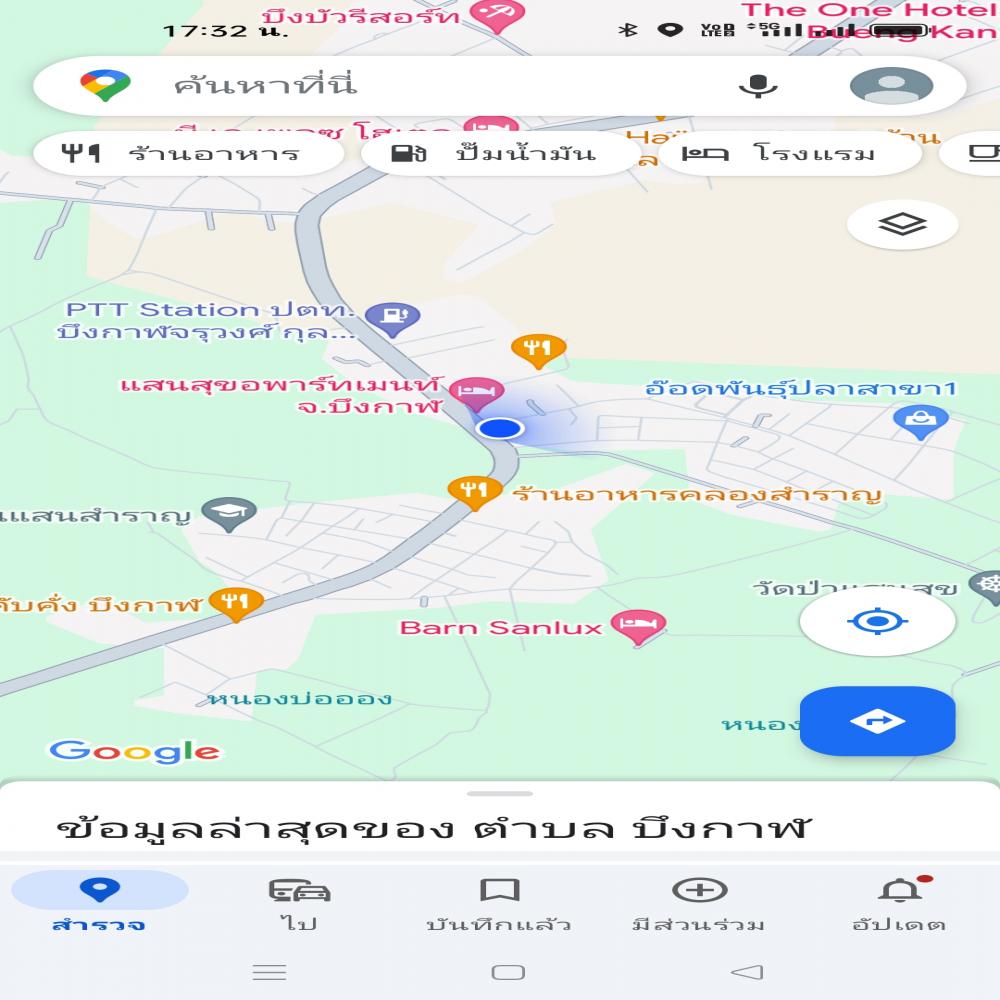Switch to the ไป tab
The height and width of the screenshot is (1000, 1000).
point(299,903)
